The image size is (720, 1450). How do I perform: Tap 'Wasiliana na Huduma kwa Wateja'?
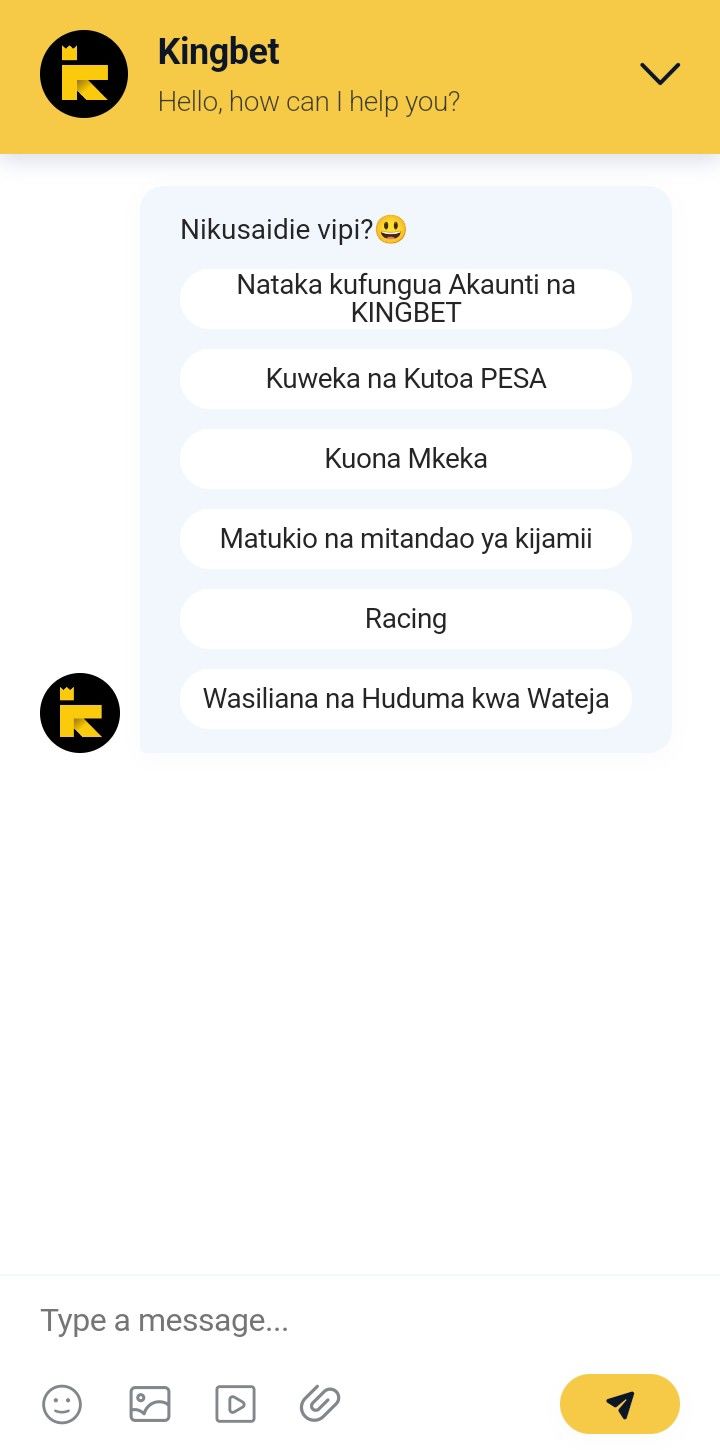(x=406, y=698)
